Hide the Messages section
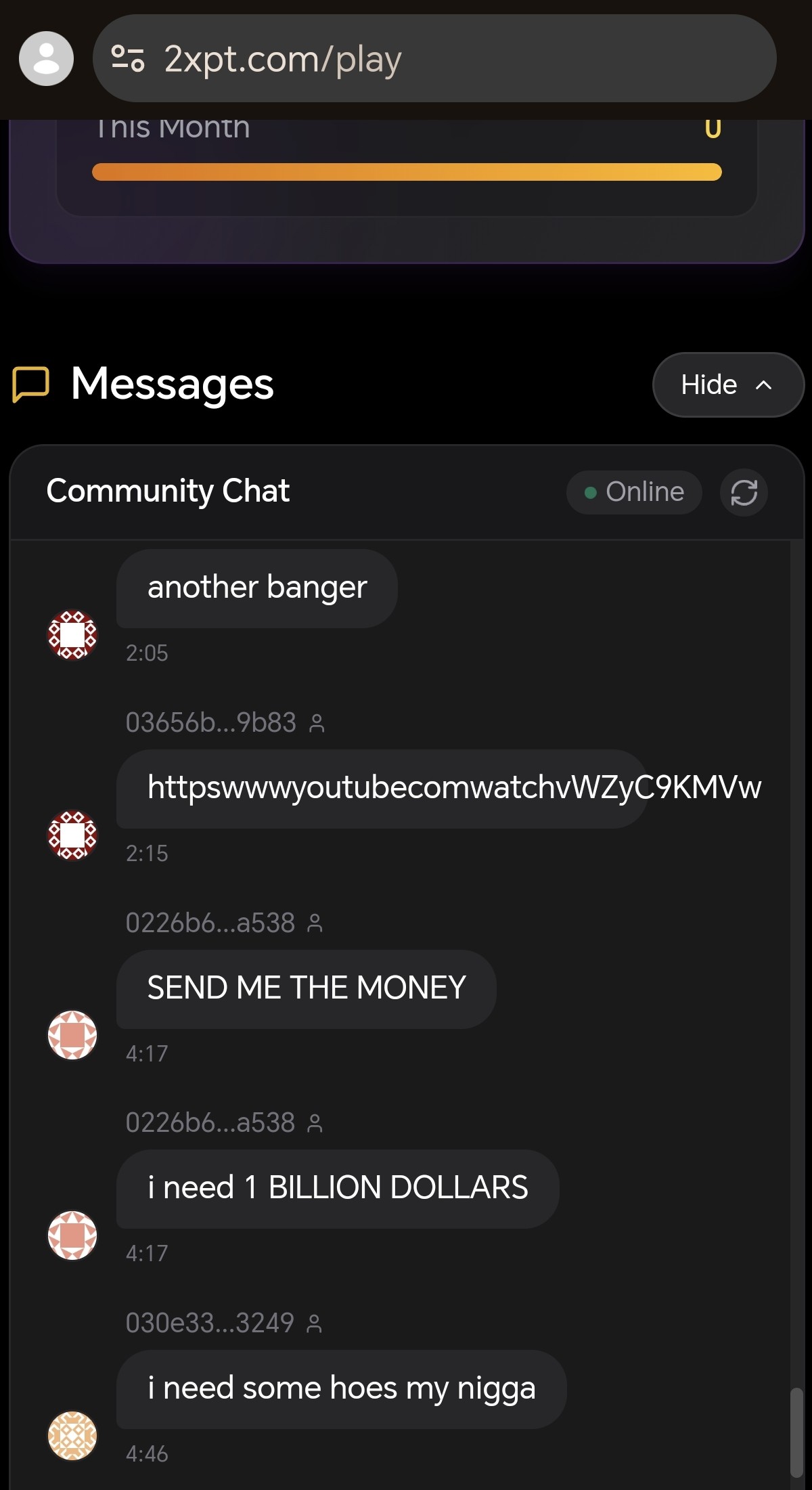812x1490 pixels. (x=727, y=385)
